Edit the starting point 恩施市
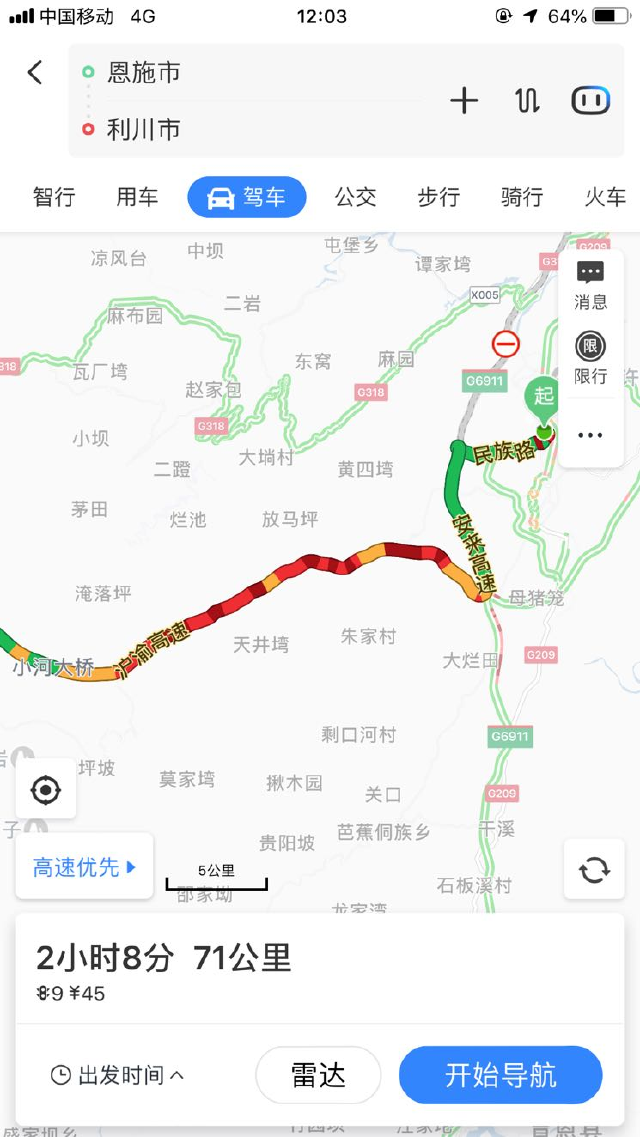This screenshot has height=1137, width=640. [x=144, y=73]
